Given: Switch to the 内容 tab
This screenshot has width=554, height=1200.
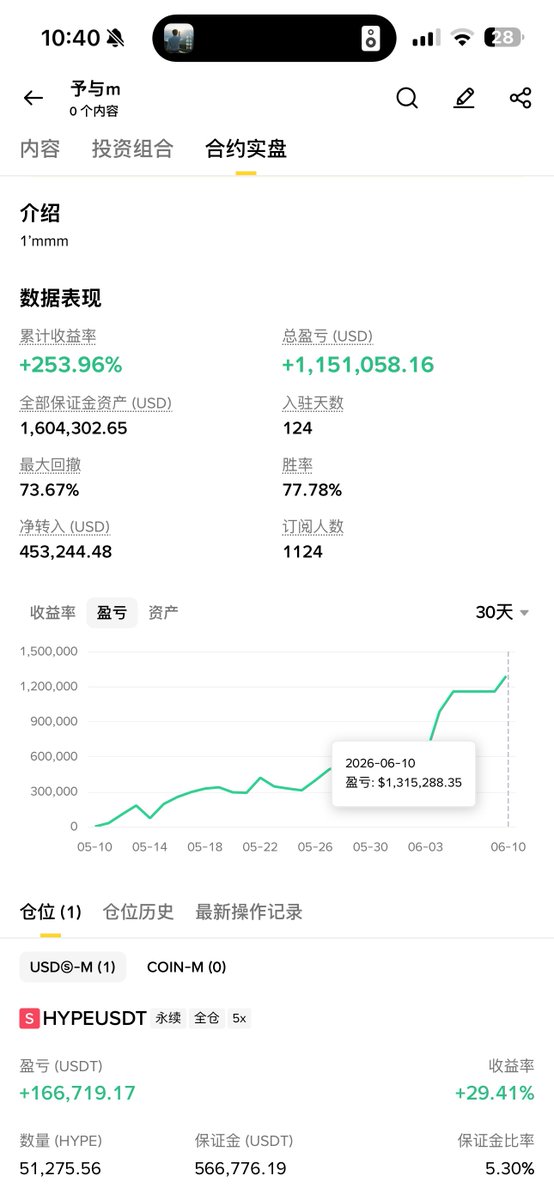Looking at the screenshot, I should coord(40,149).
